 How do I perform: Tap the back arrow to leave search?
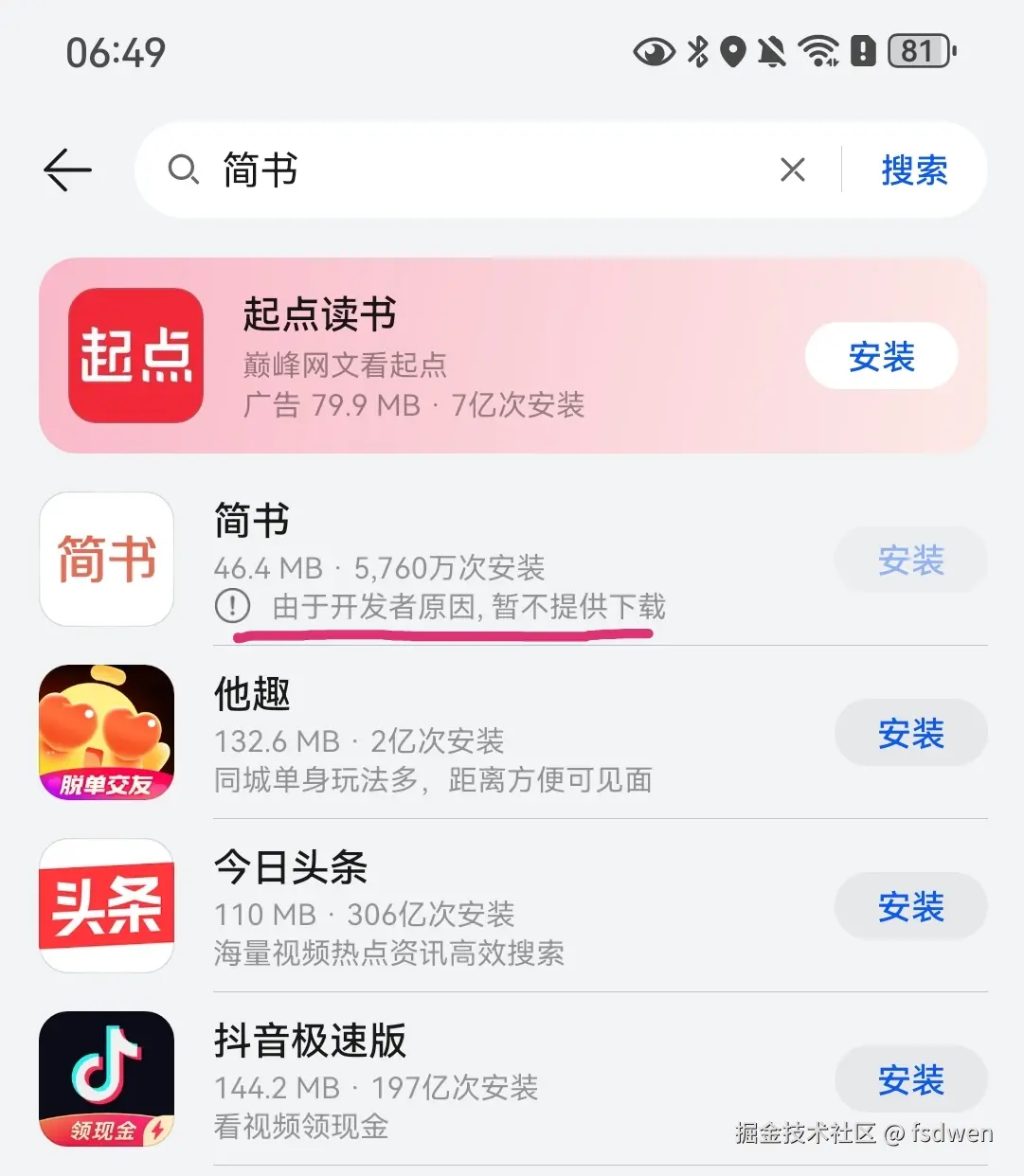(x=65, y=170)
